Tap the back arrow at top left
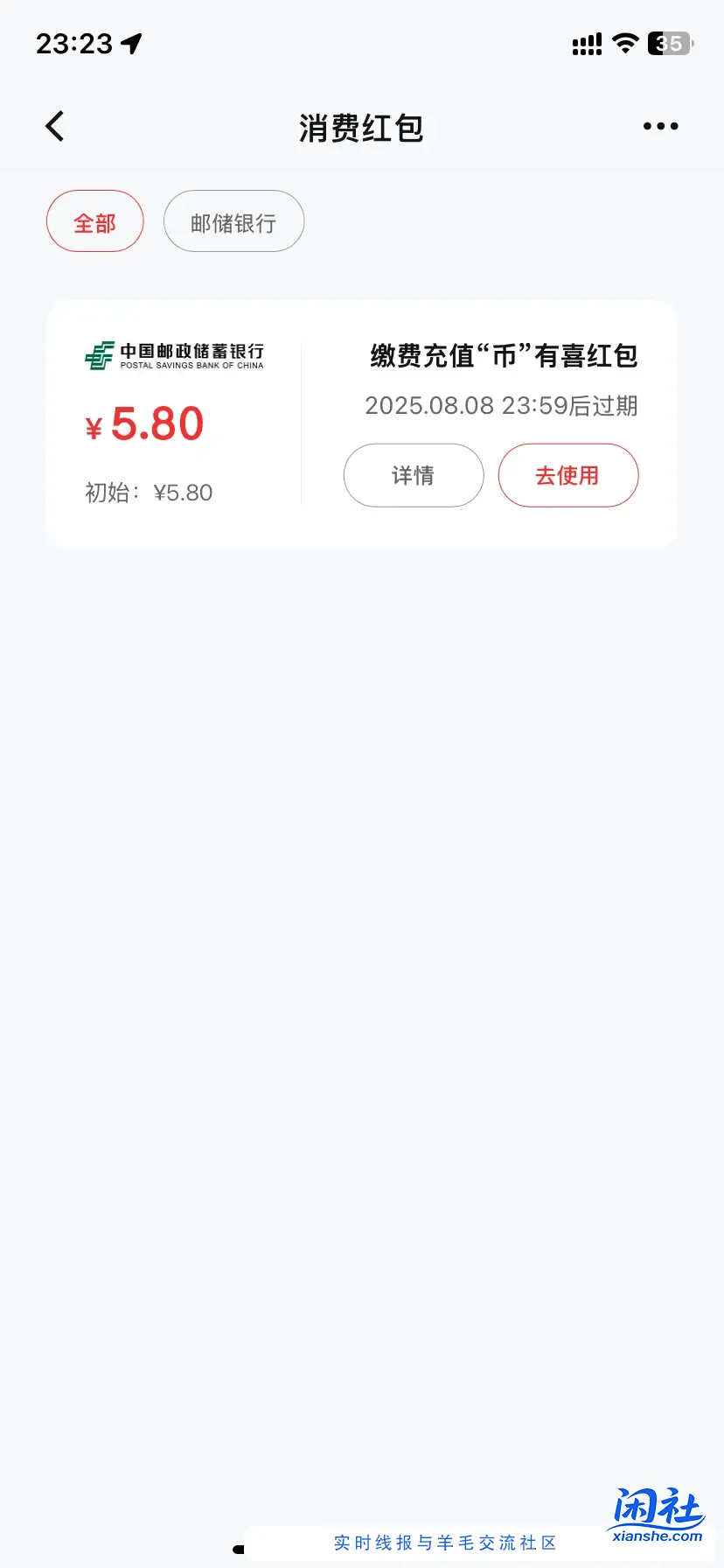Image resolution: width=724 pixels, height=1568 pixels. pyautogui.click(x=54, y=126)
